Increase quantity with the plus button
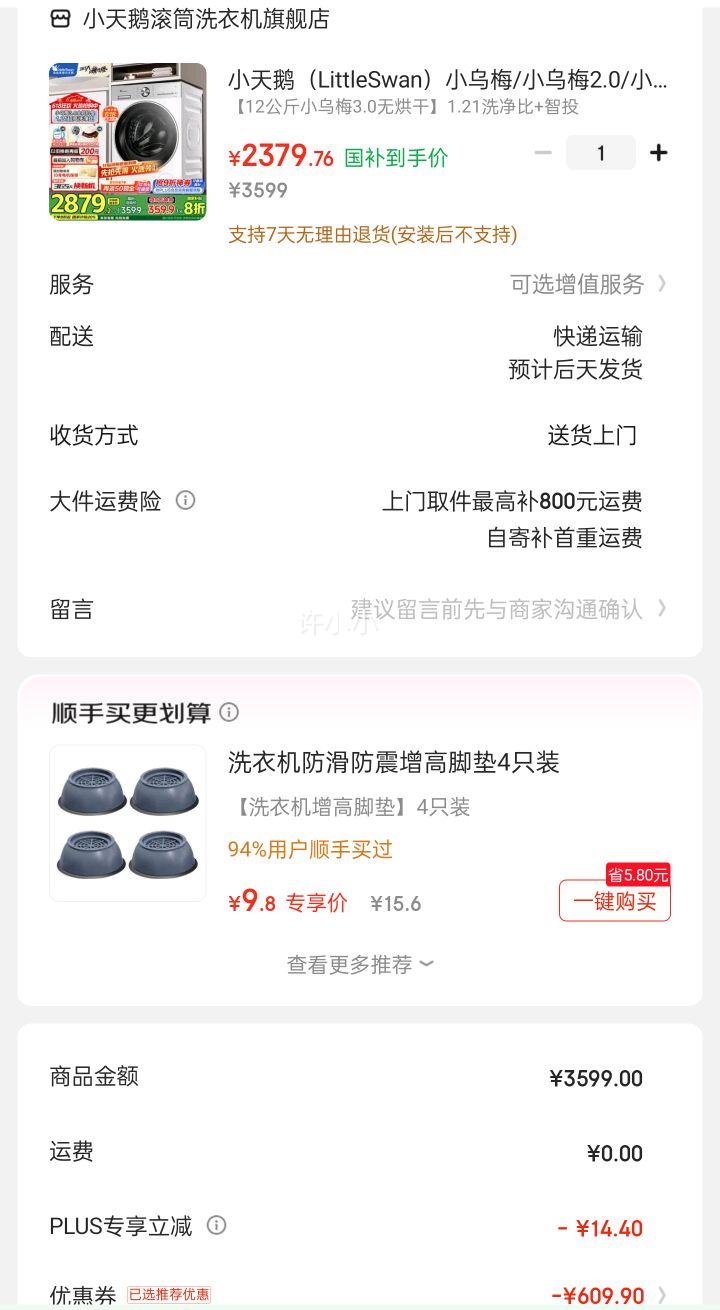Viewport: 720px width, 1310px height. click(x=658, y=153)
